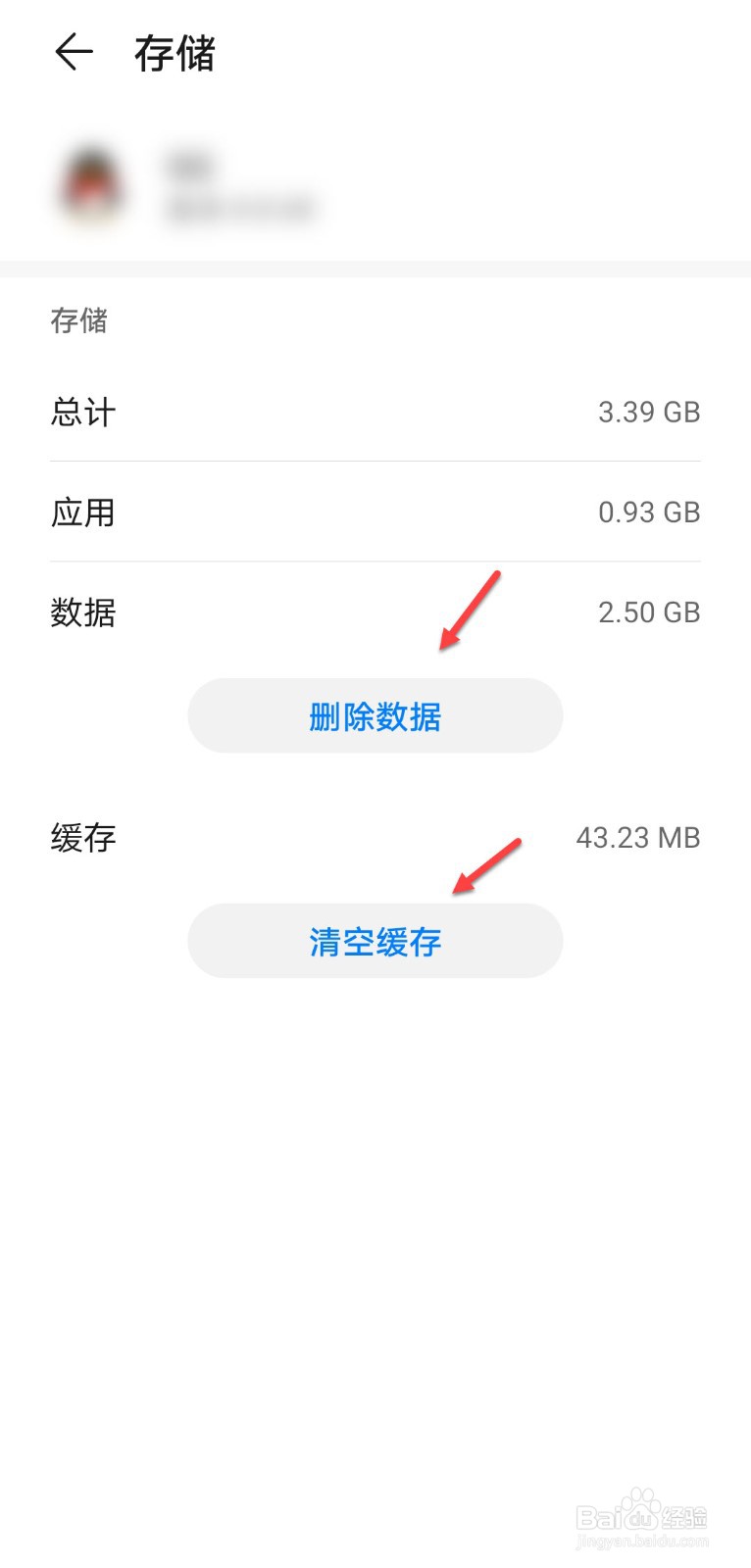Tap the 2.50 GB data value
The height and width of the screenshot is (1568, 751).
tap(648, 612)
